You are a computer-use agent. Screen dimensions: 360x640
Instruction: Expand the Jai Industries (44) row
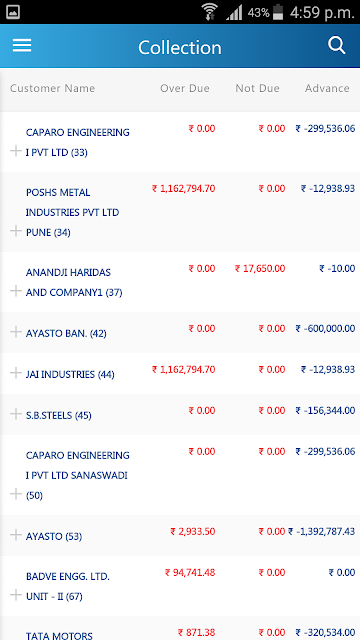pyautogui.click(x=16, y=373)
